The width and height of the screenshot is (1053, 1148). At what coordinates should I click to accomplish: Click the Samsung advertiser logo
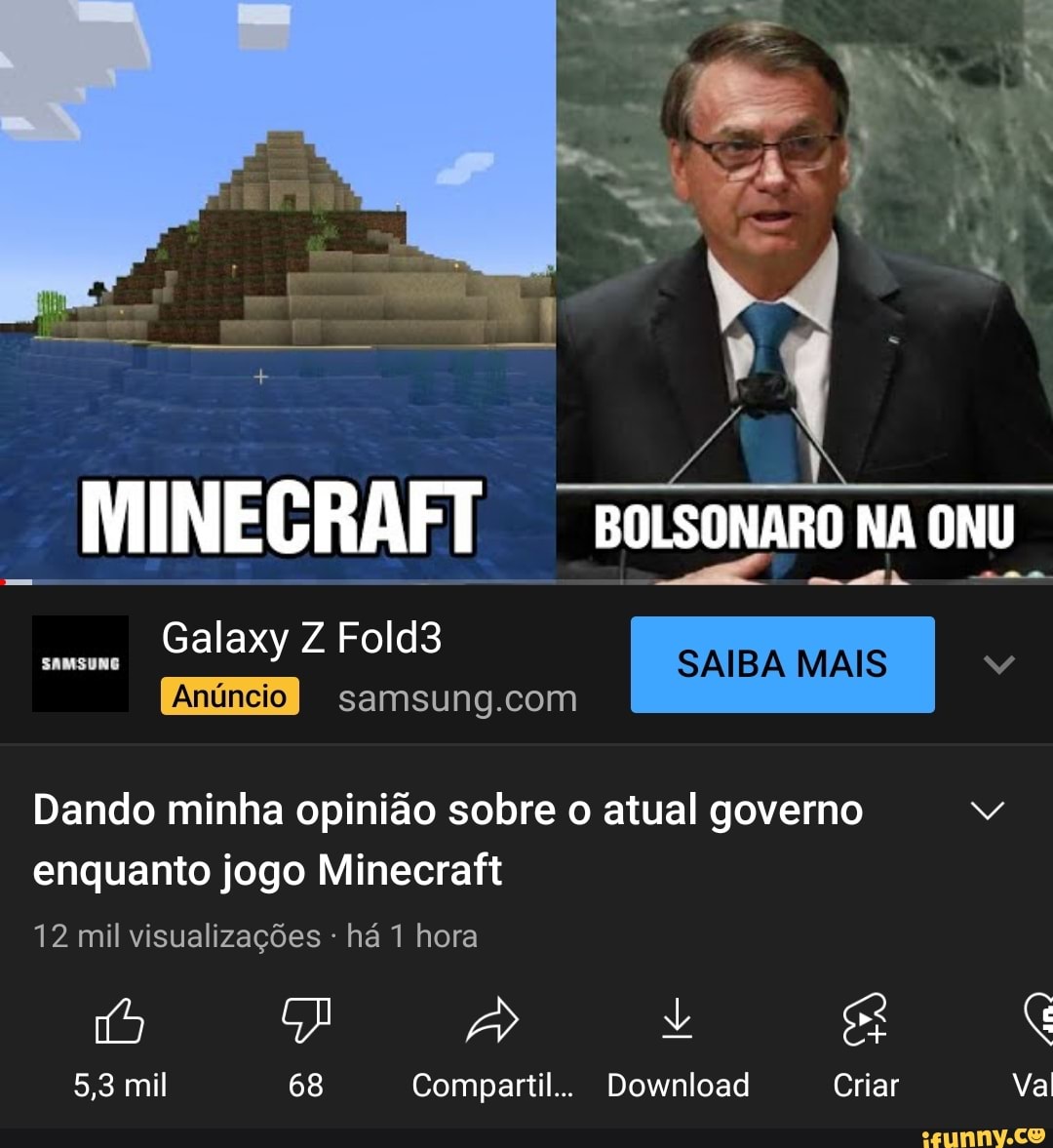click(79, 665)
